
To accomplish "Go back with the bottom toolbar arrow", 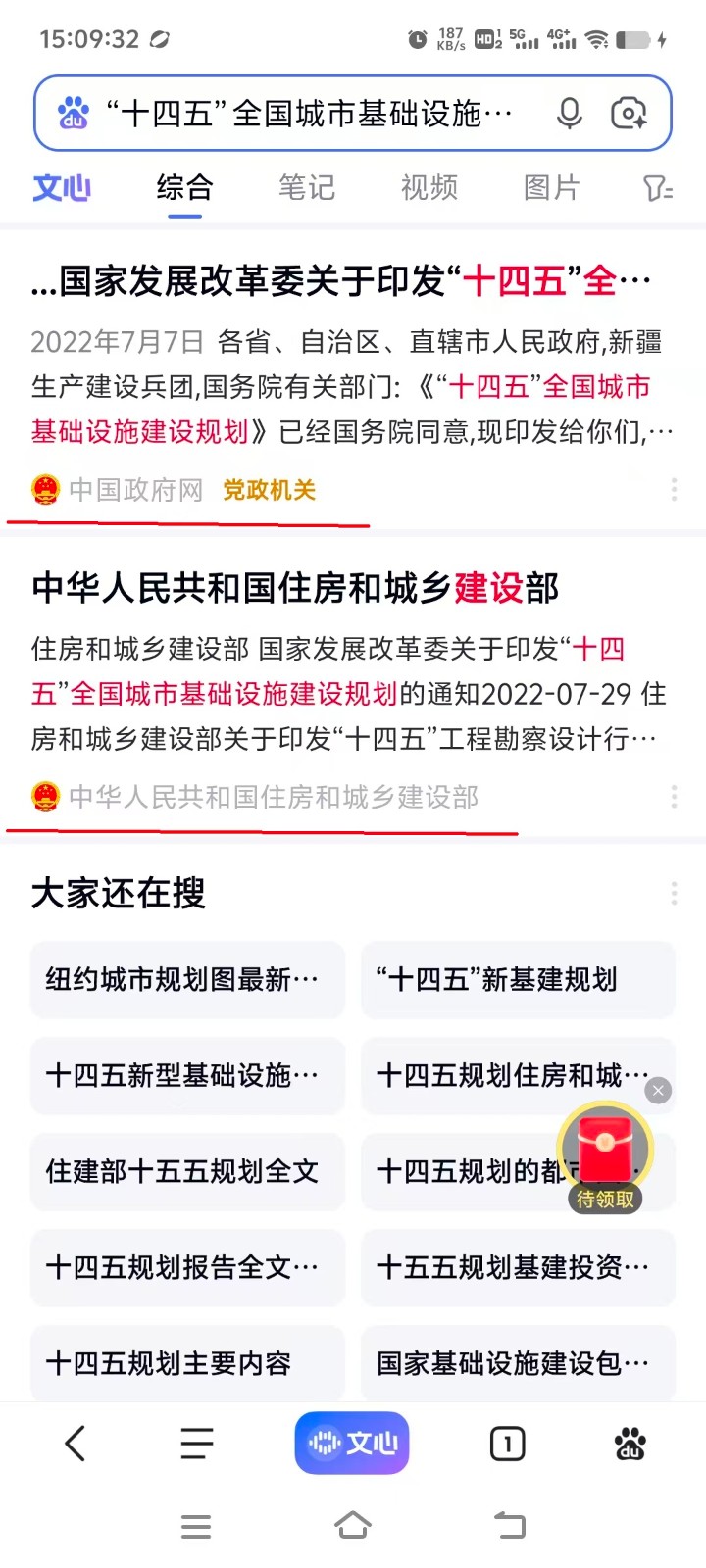I will pyautogui.click(x=76, y=1443).
